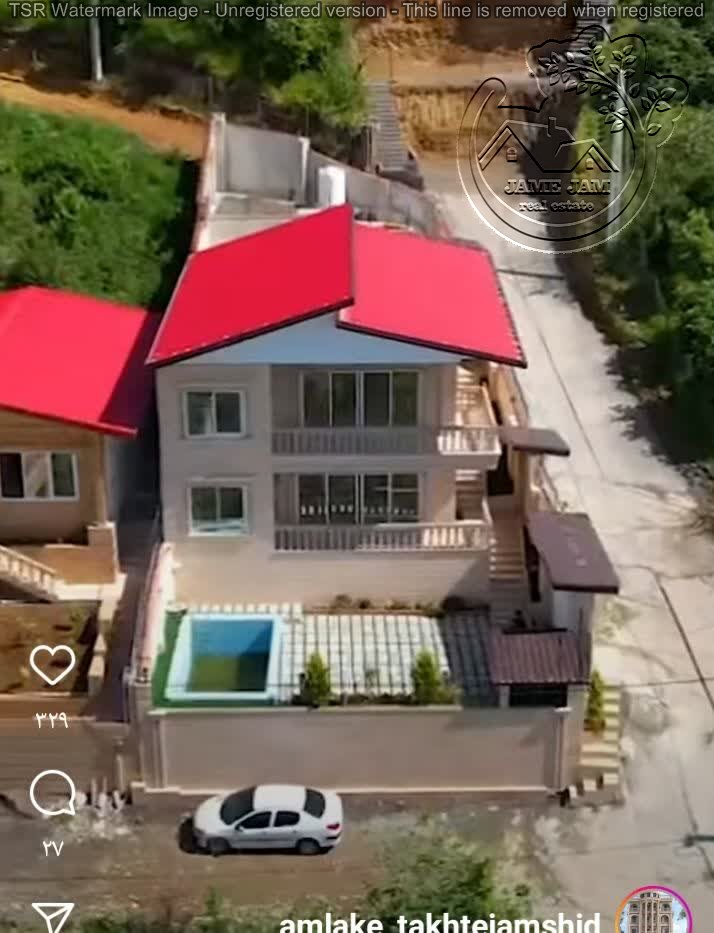Viewport: 714px width, 933px height.
Task: Tap the poster's profile picture avatar
Action: [654, 913]
